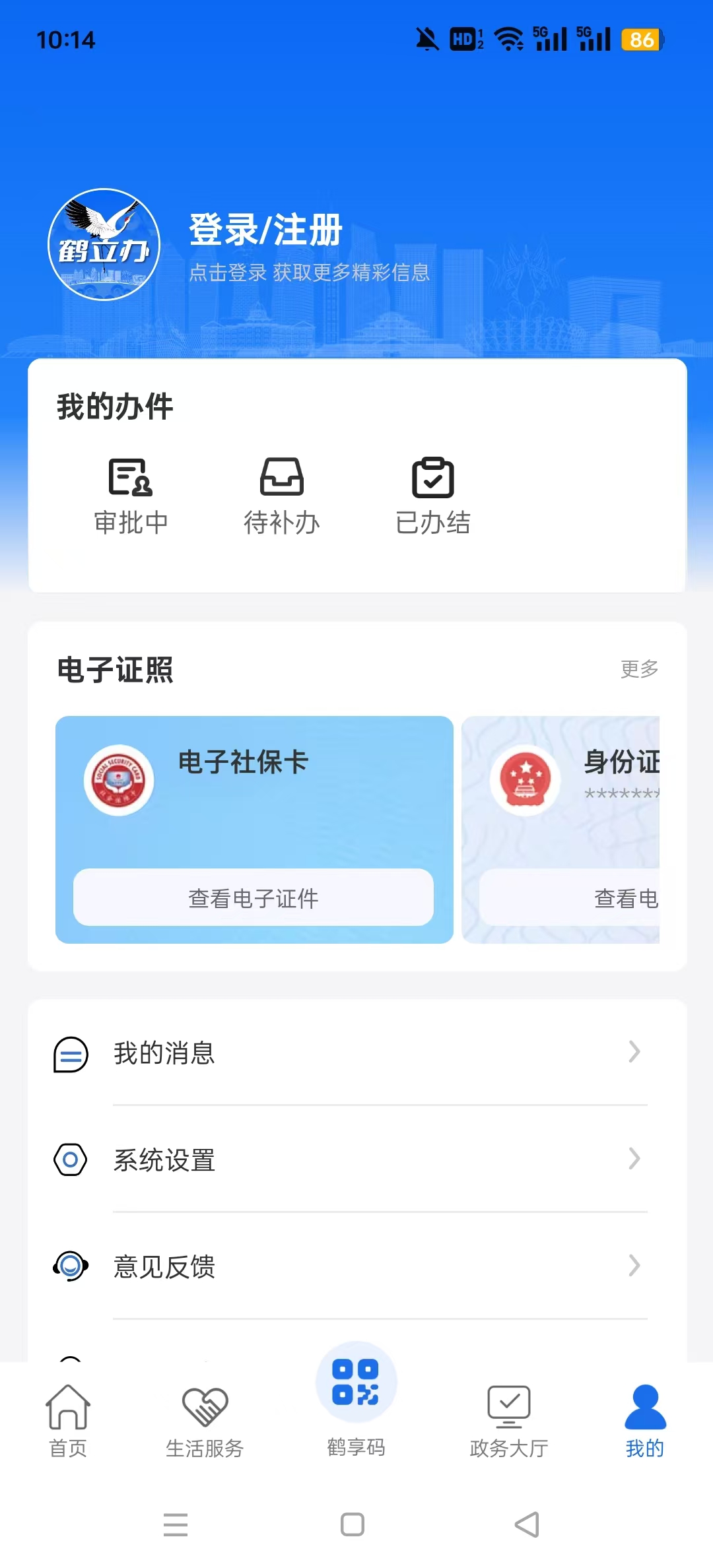The image size is (713, 1568).
Task: View 更多 electronic licenses
Action: [x=639, y=669]
